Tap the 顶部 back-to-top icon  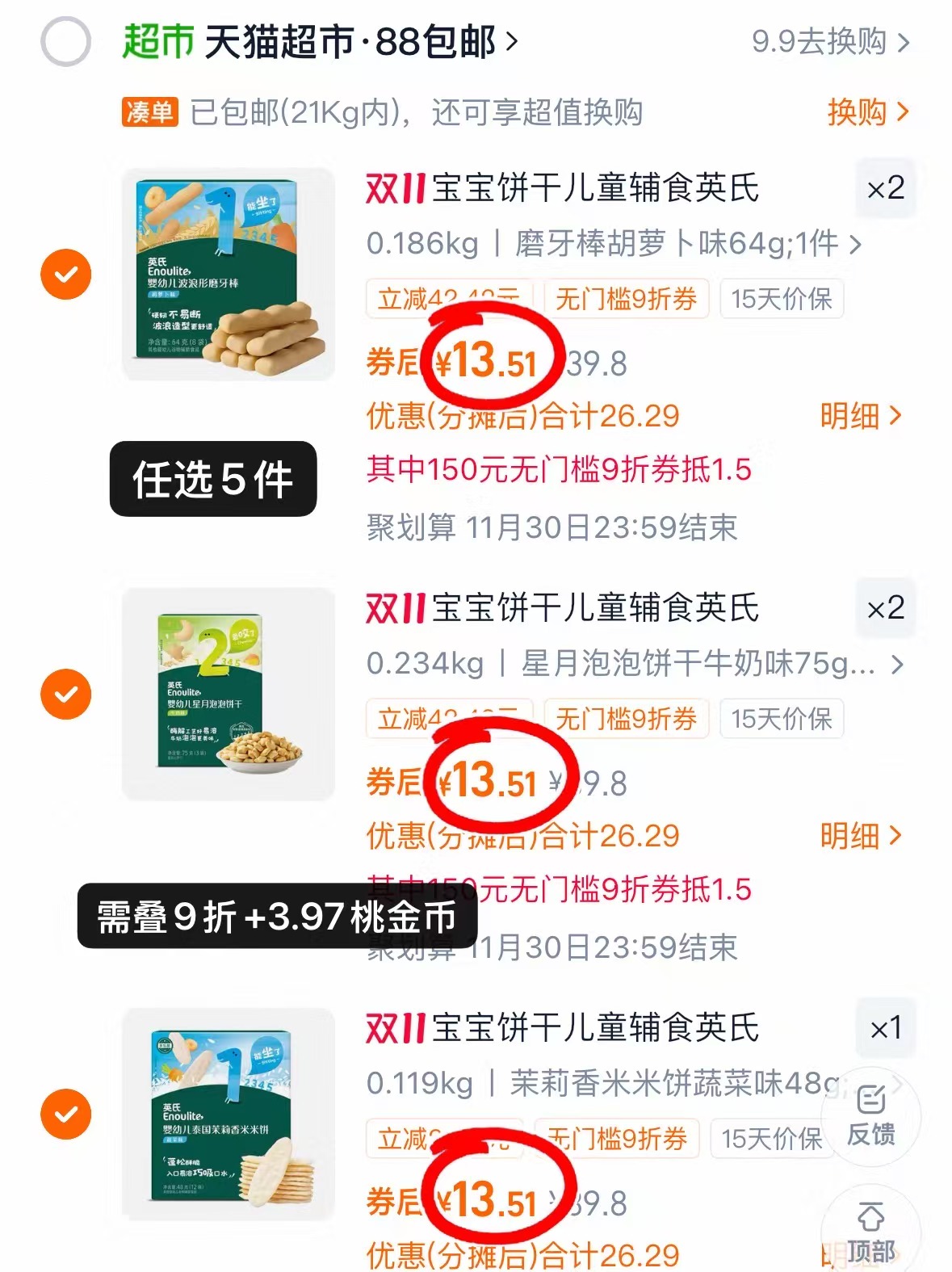click(870, 1228)
